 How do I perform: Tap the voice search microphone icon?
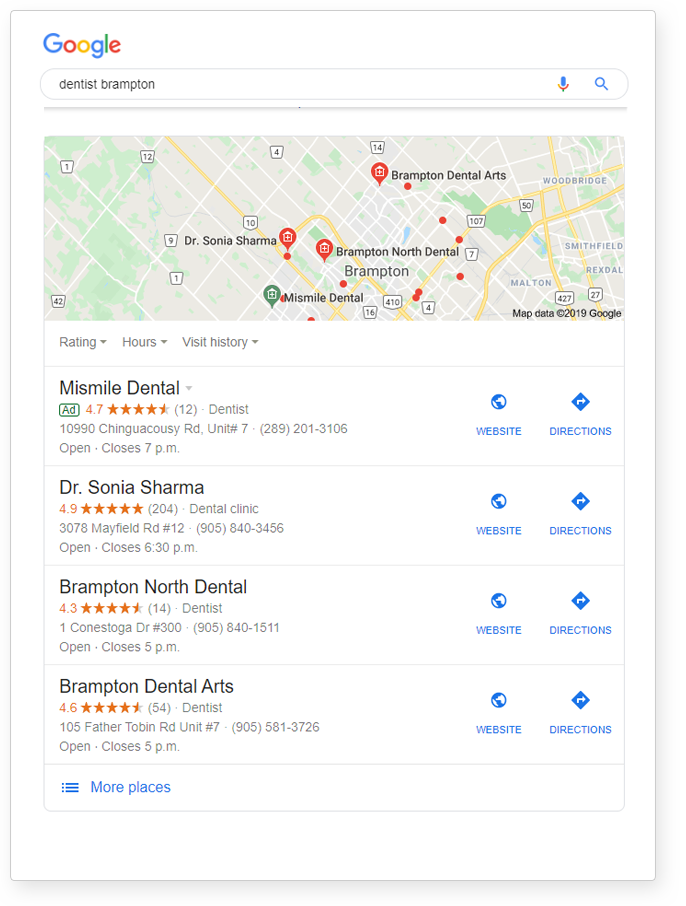563,84
